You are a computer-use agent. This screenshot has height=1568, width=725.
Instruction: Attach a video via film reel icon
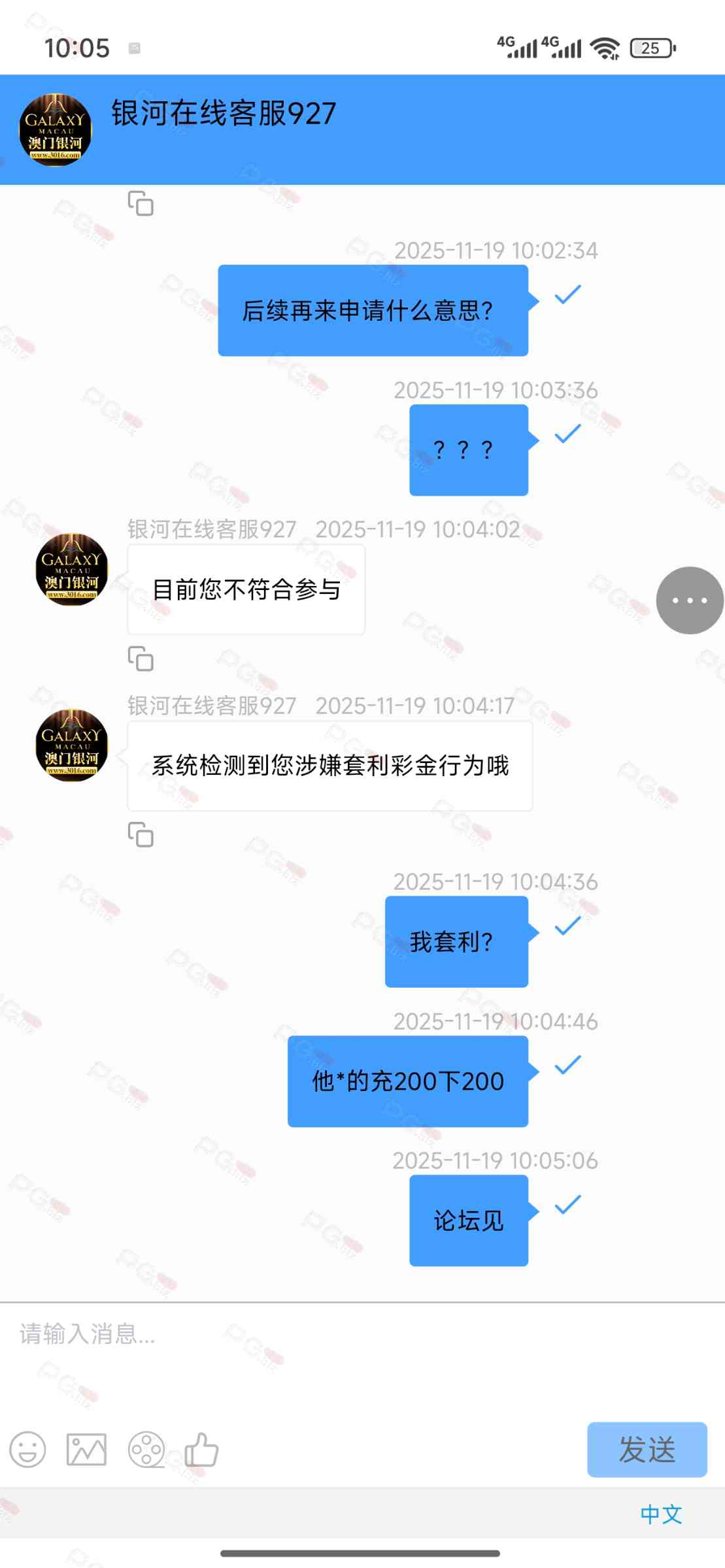146,1450
